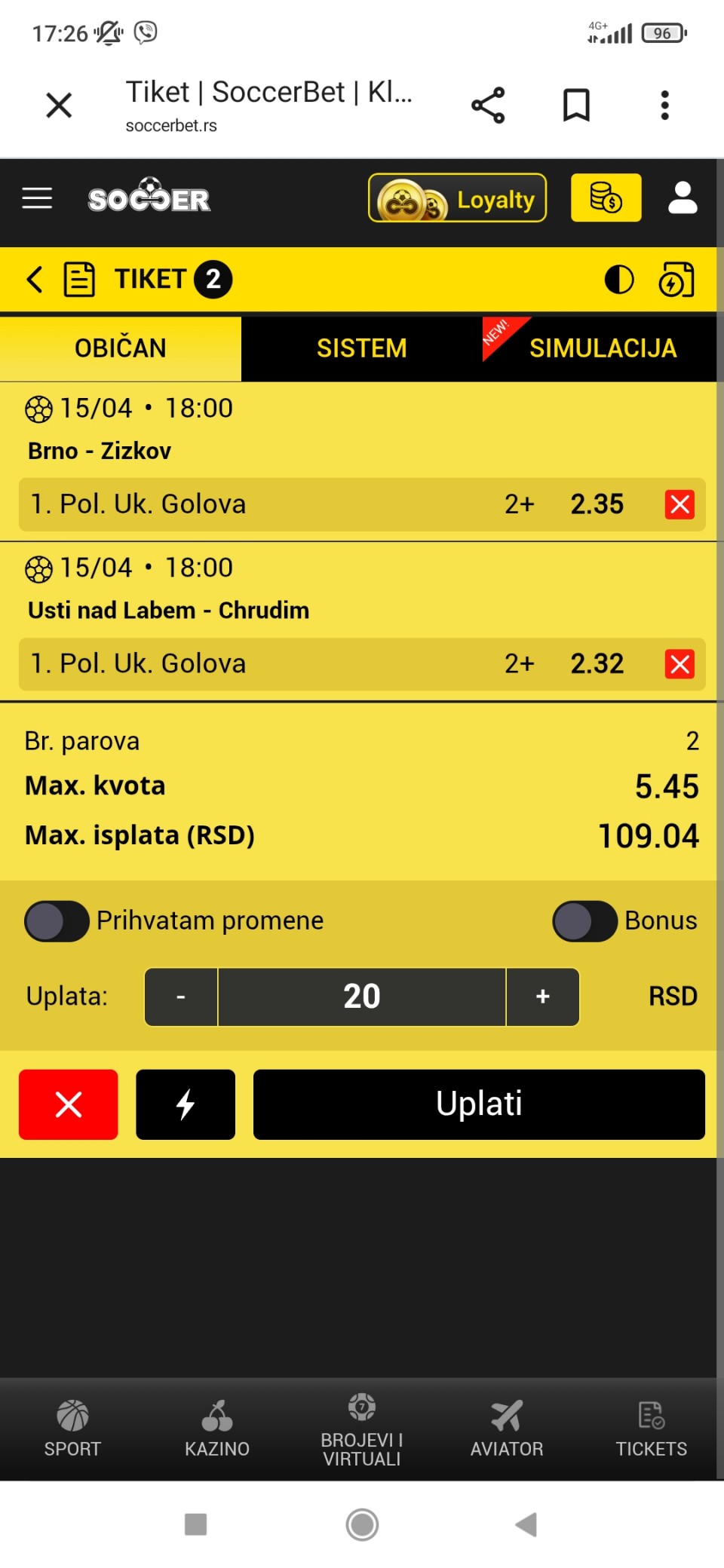This screenshot has height=1568, width=724.
Task: Remove the Brno - Zizkov bet
Action: tap(680, 504)
